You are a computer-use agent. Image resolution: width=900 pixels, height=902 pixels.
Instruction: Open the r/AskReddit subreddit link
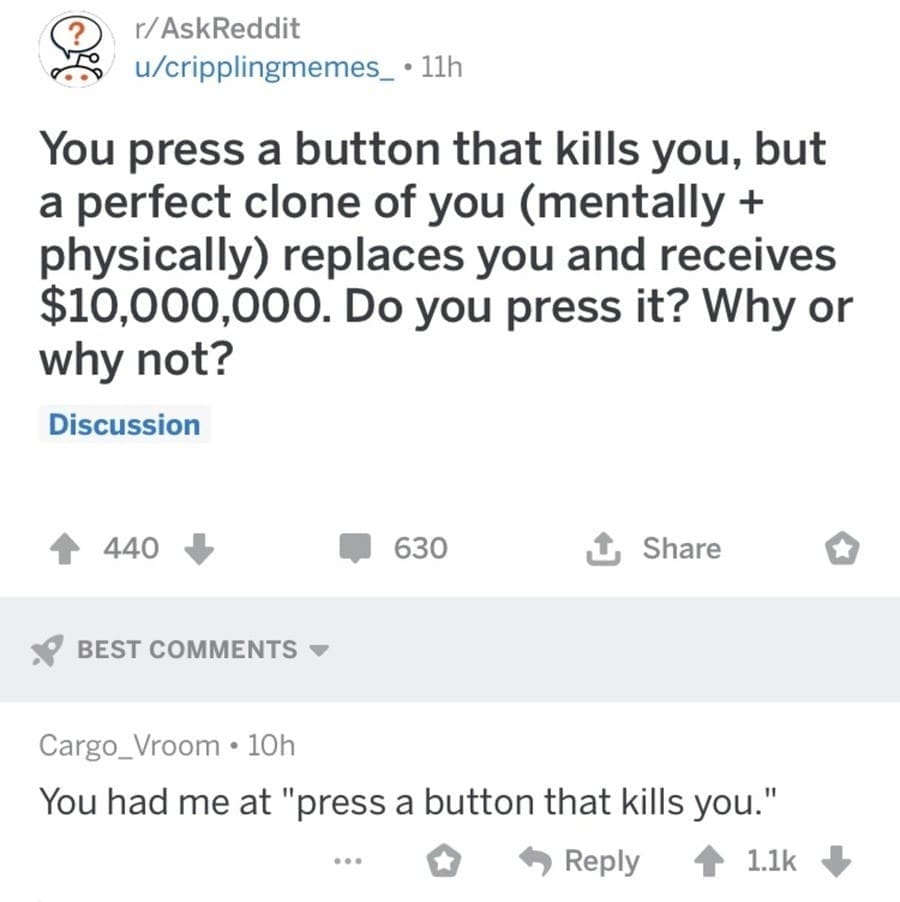point(218,28)
